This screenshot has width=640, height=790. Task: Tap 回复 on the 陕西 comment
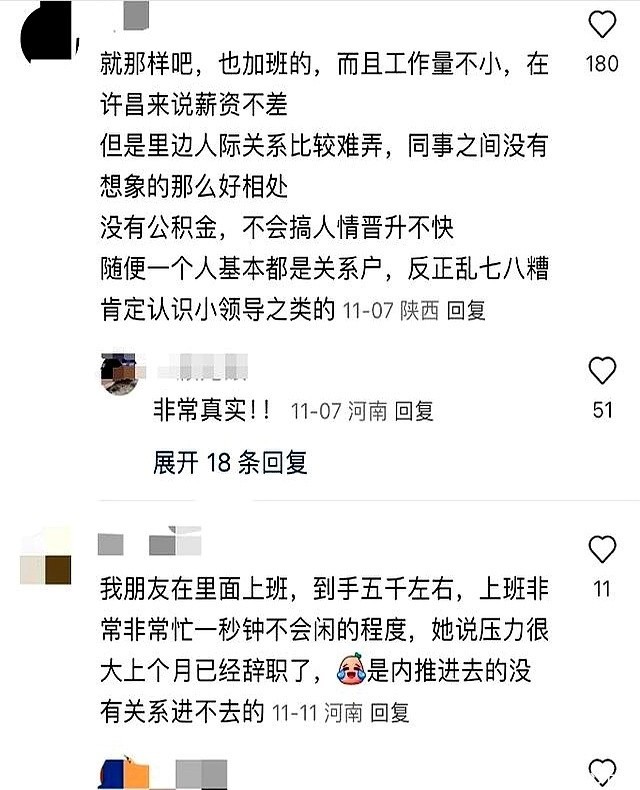tap(466, 310)
